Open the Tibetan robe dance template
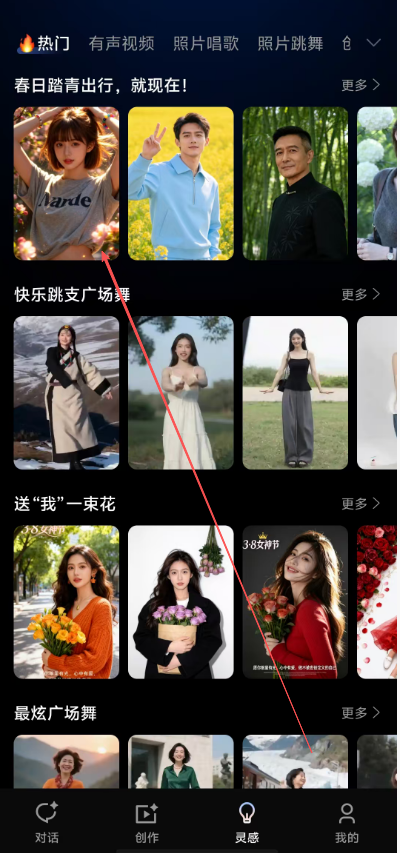This screenshot has width=400, height=853. (66, 393)
